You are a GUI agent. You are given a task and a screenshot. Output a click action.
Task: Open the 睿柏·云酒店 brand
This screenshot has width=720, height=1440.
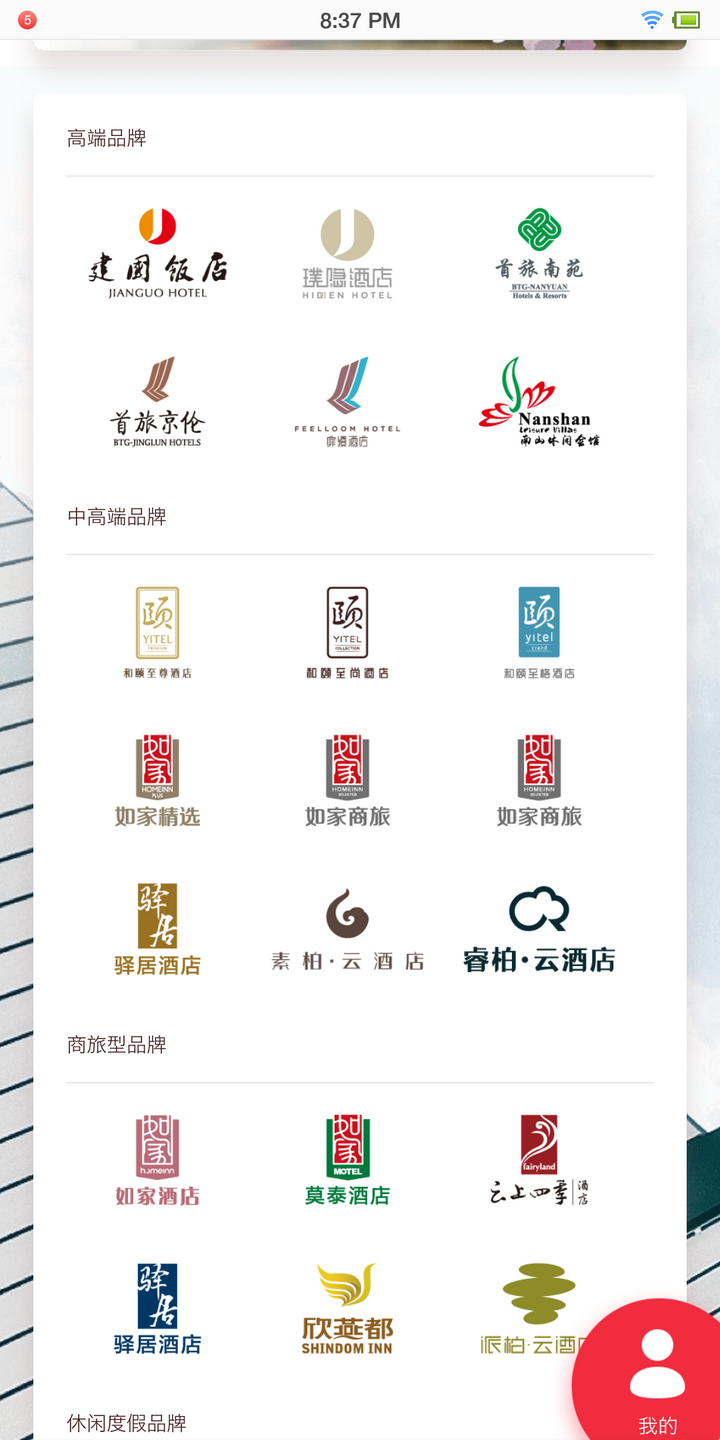(539, 929)
